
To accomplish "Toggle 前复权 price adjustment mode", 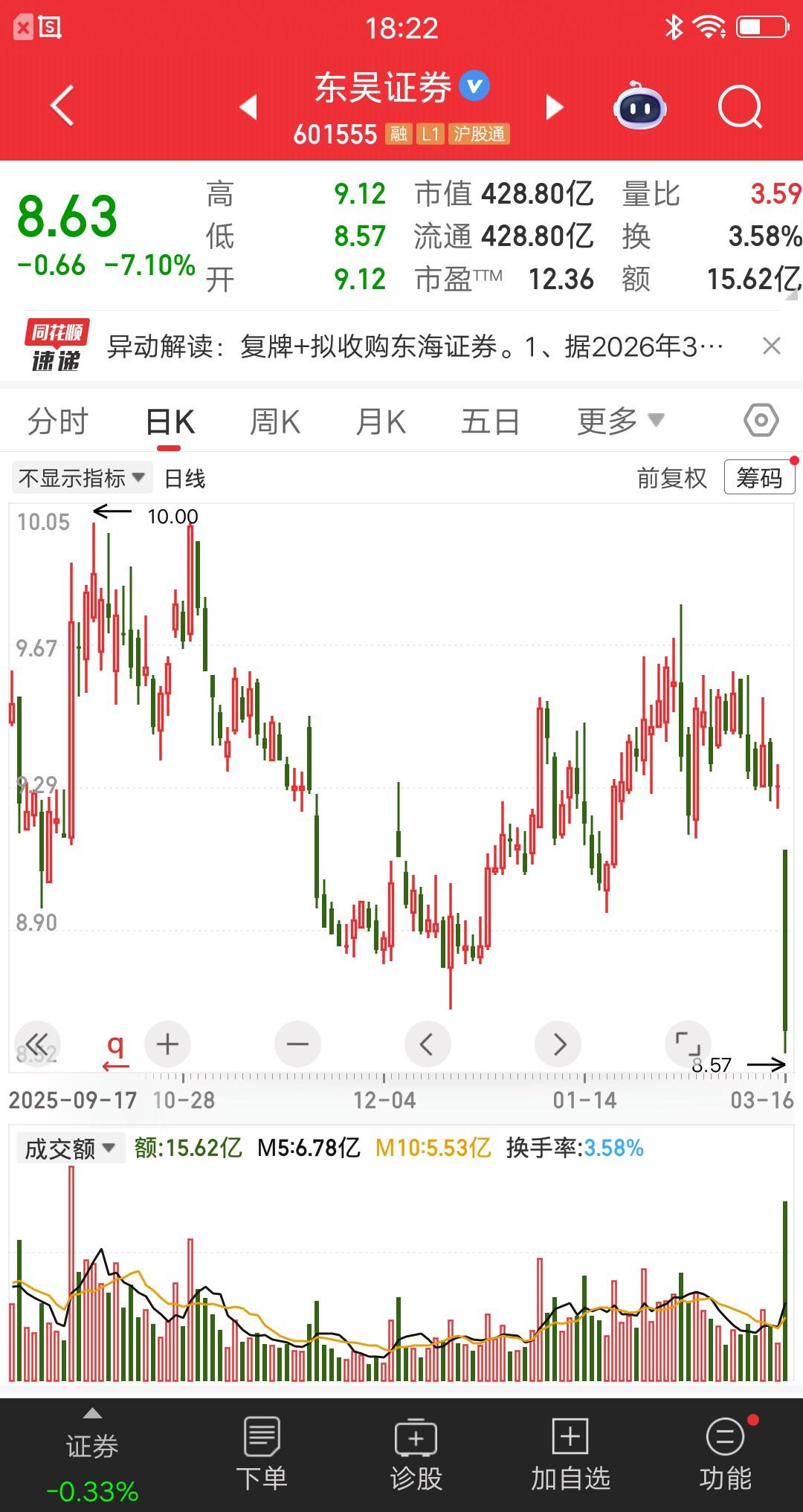I will pos(671,479).
